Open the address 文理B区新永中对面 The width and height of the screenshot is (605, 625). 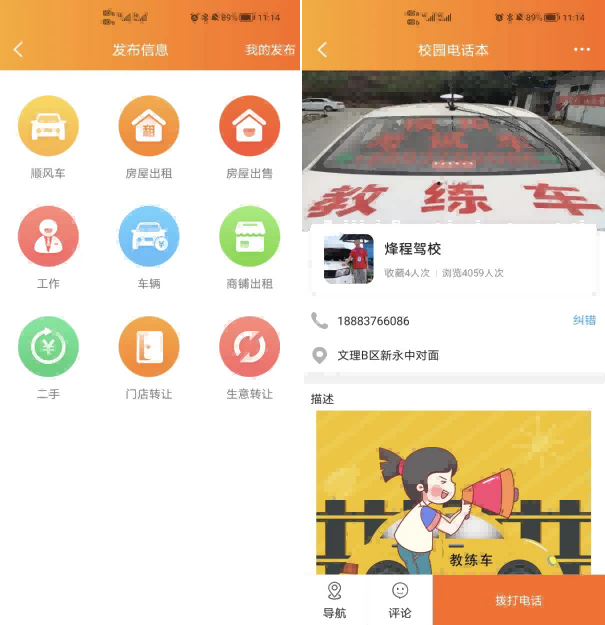point(388,355)
